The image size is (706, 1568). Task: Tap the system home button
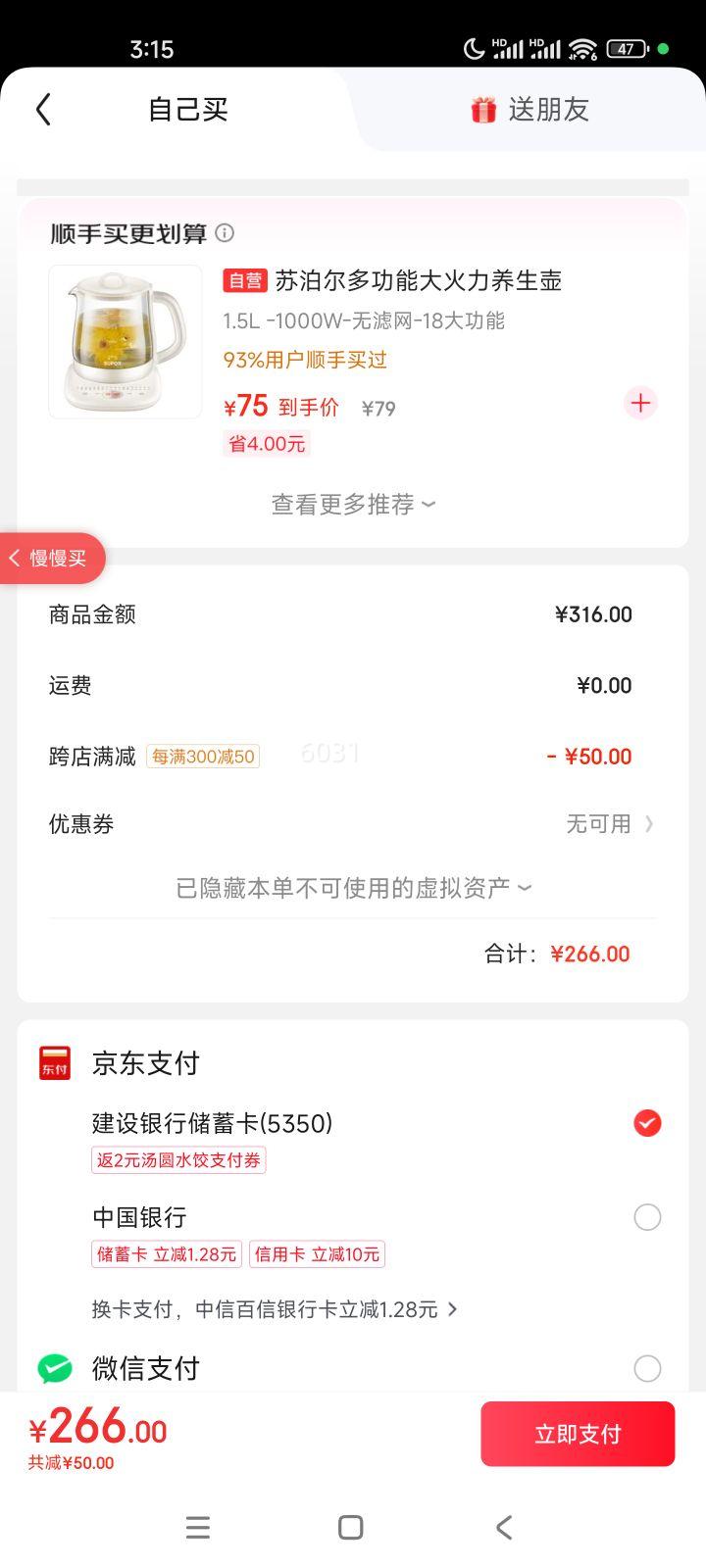coord(350,1528)
